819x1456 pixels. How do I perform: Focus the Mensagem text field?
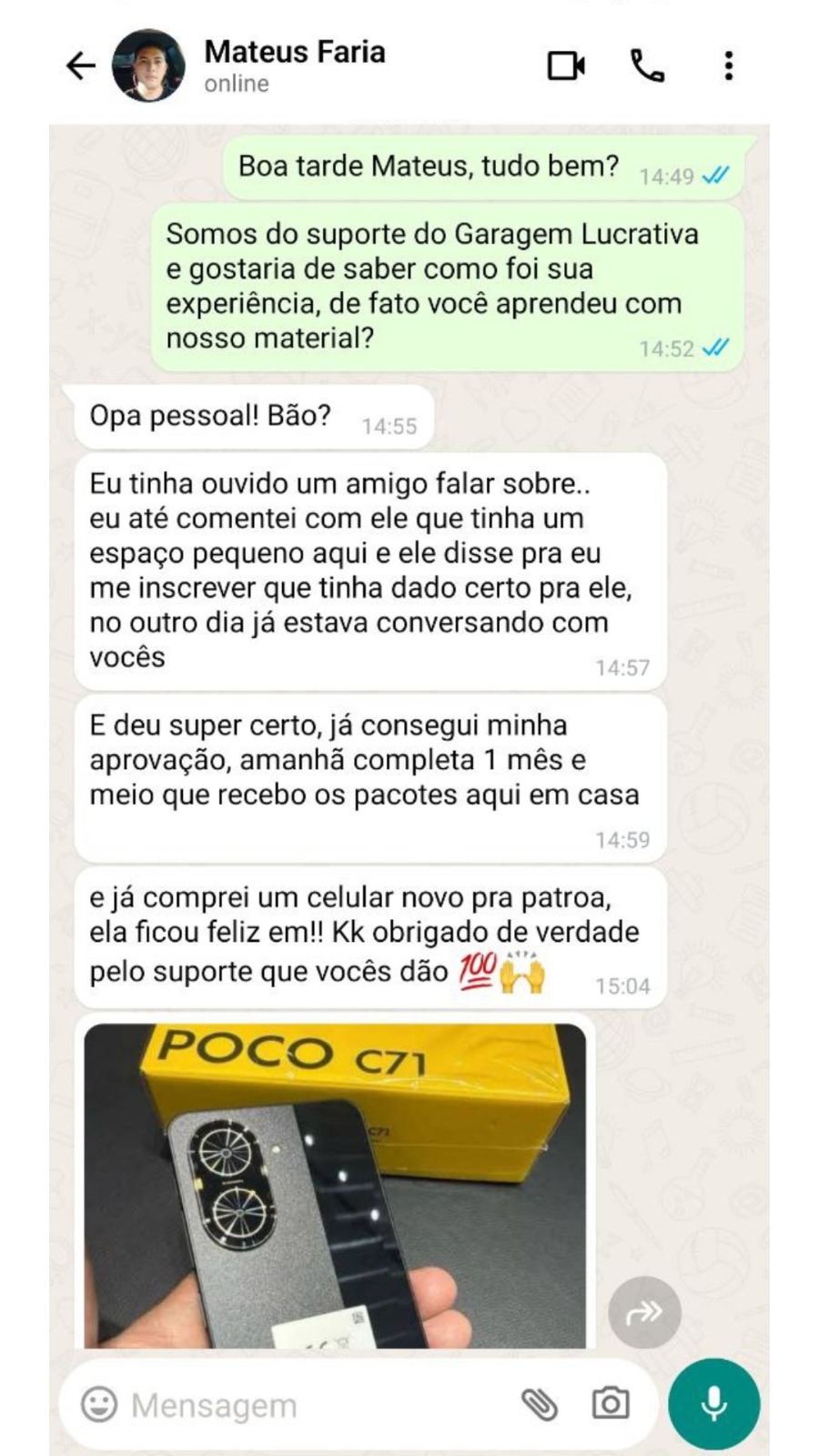click(309, 1405)
